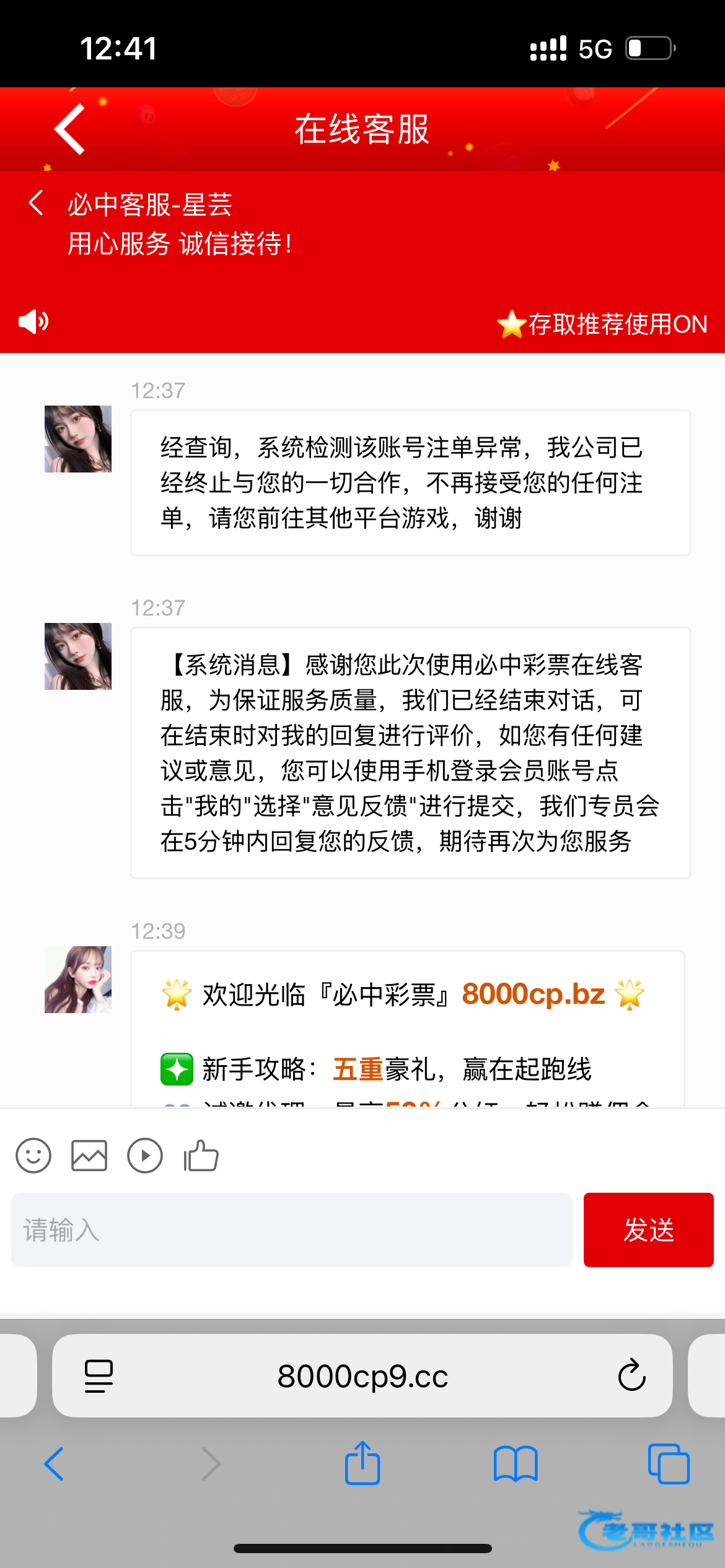Attach an image to the chat
The width and height of the screenshot is (725, 1568).
pos(89,1156)
